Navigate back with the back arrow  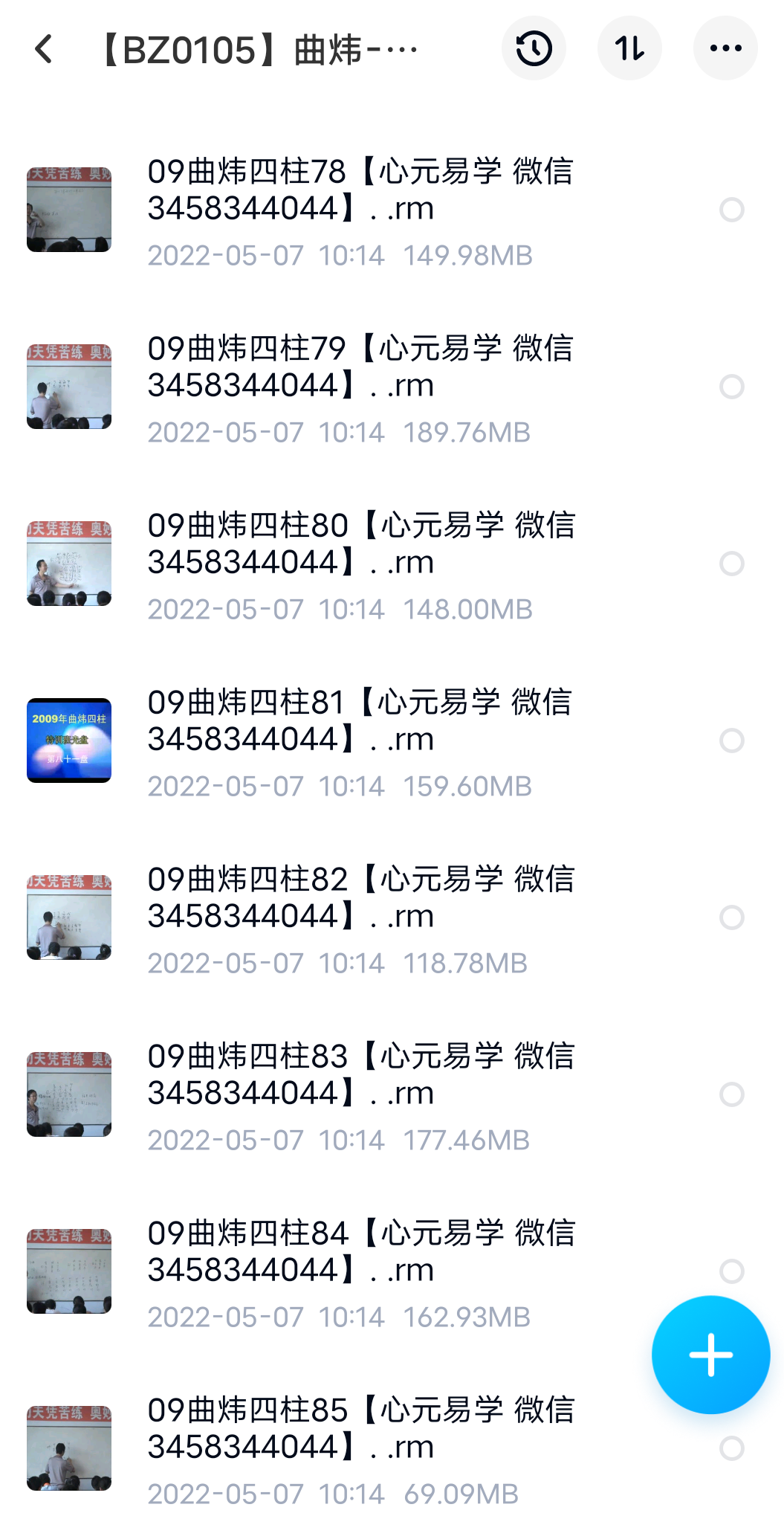(42, 48)
